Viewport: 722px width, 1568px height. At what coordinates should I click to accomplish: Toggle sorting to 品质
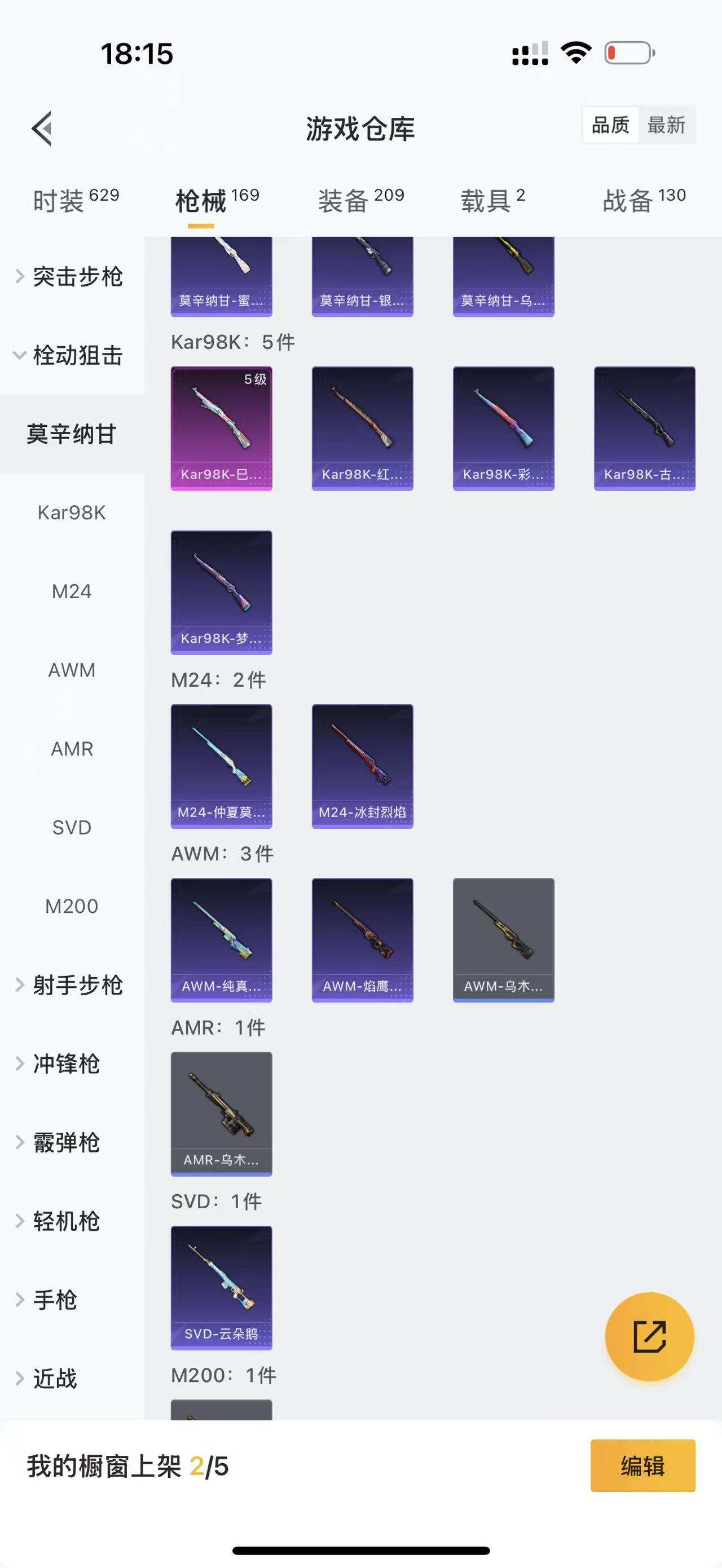pyautogui.click(x=609, y=125)
